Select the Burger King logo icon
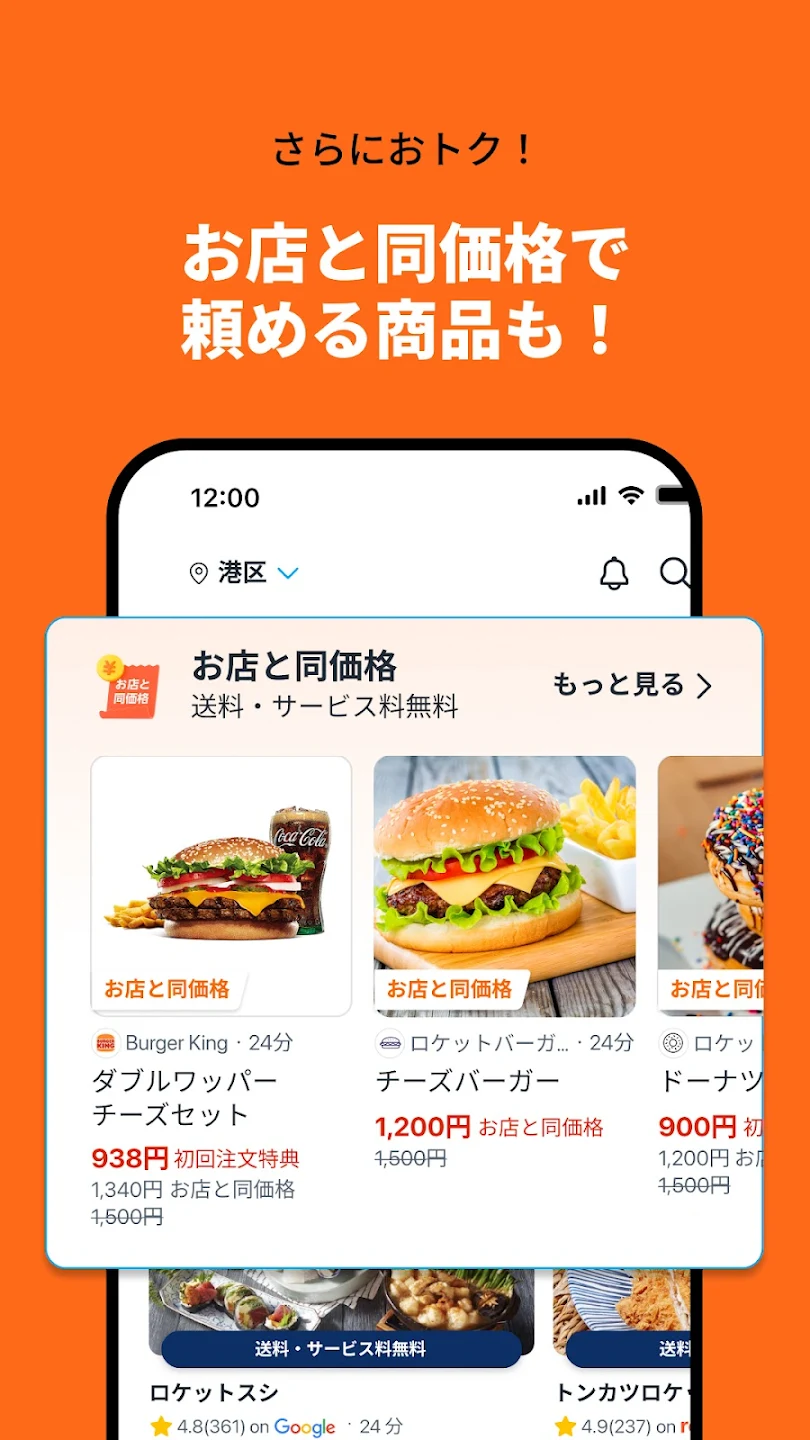 105,1042
